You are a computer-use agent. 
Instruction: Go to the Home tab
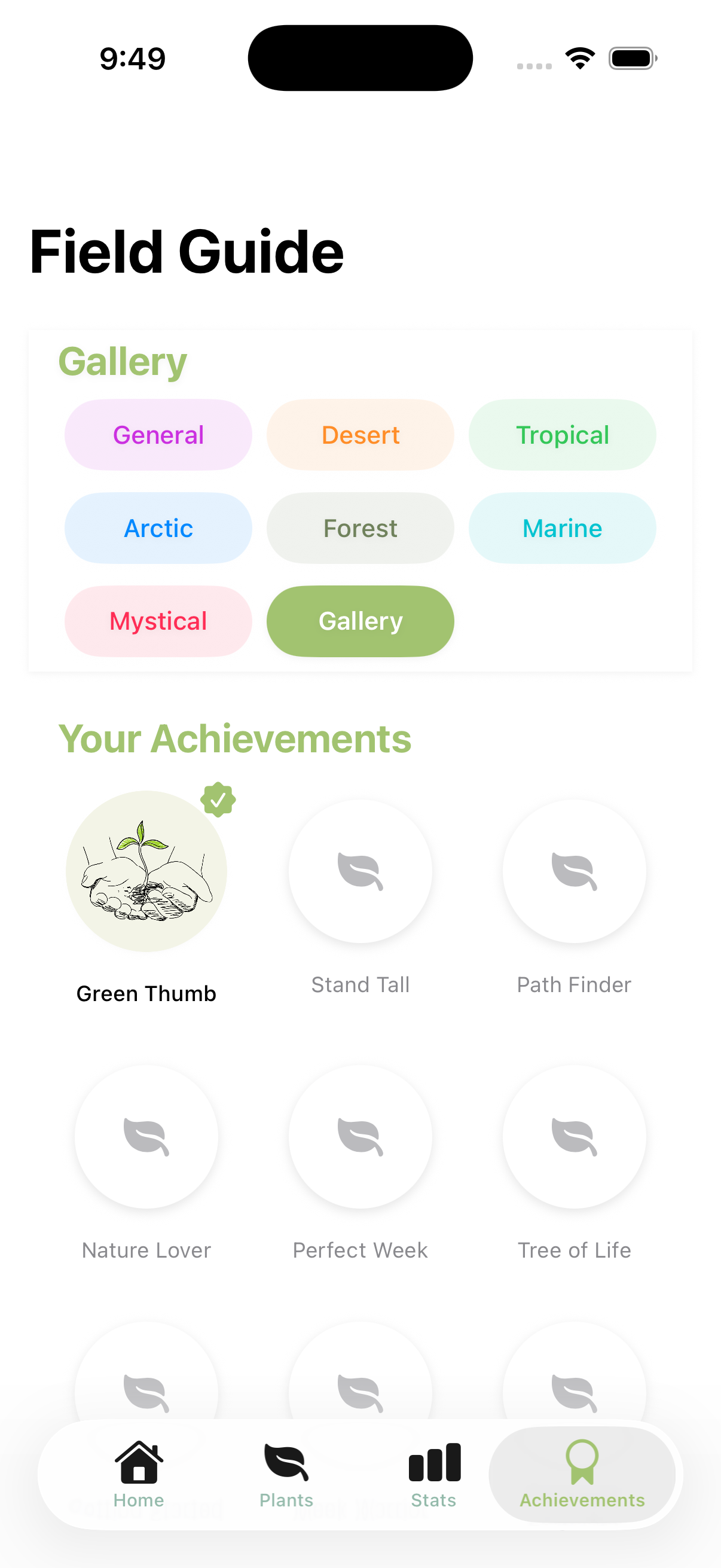click(x=139, y=1473)
